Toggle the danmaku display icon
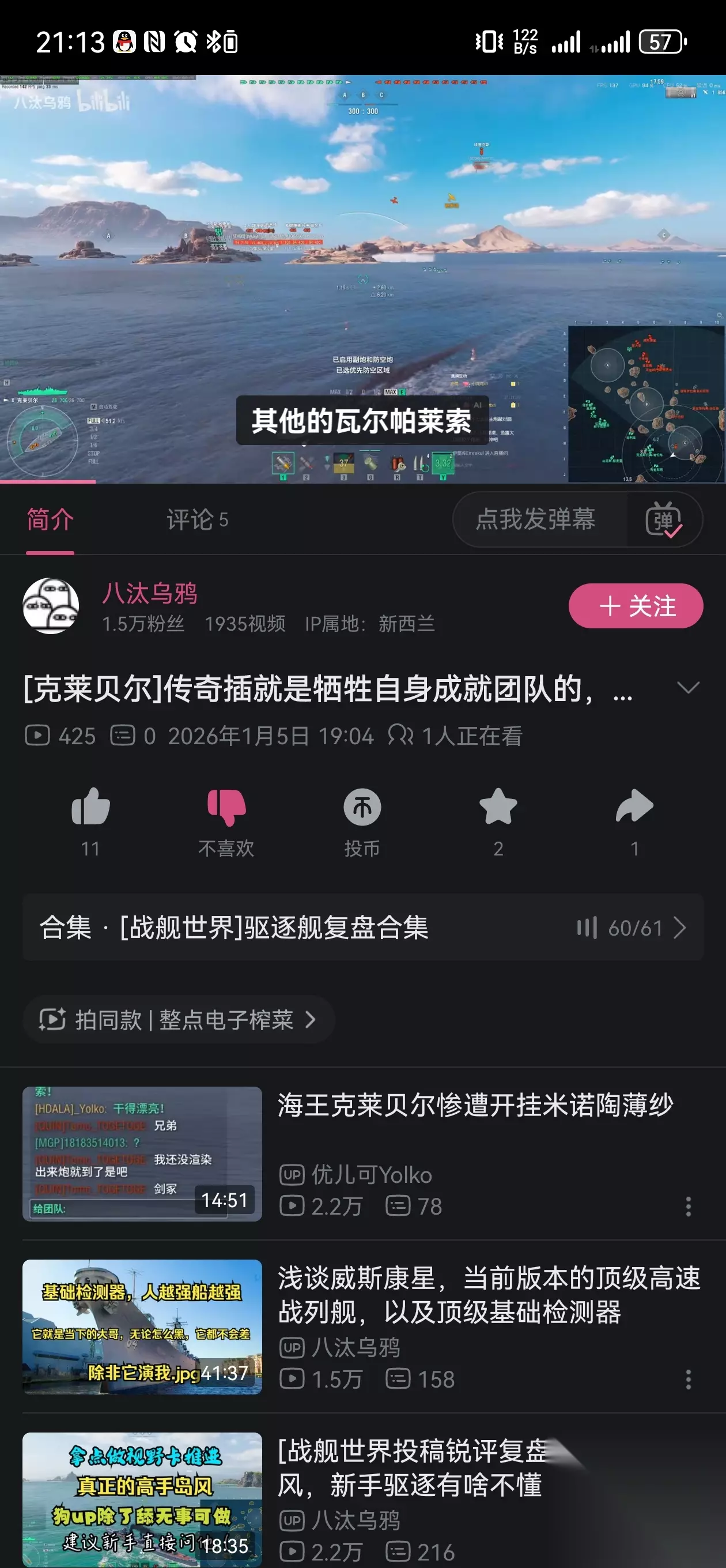 click(663, 519)
